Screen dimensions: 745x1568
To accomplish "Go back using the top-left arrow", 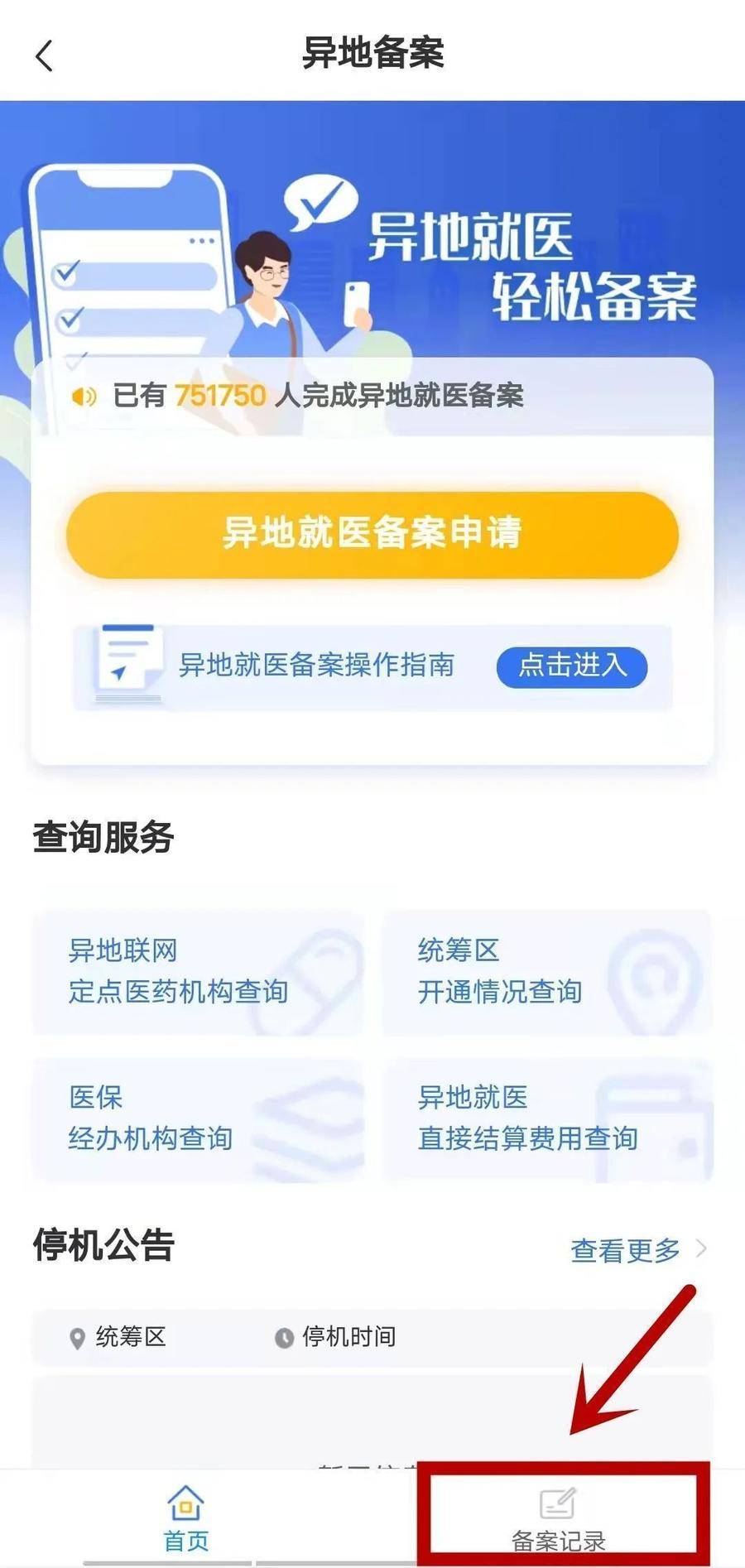I will 45,56.
